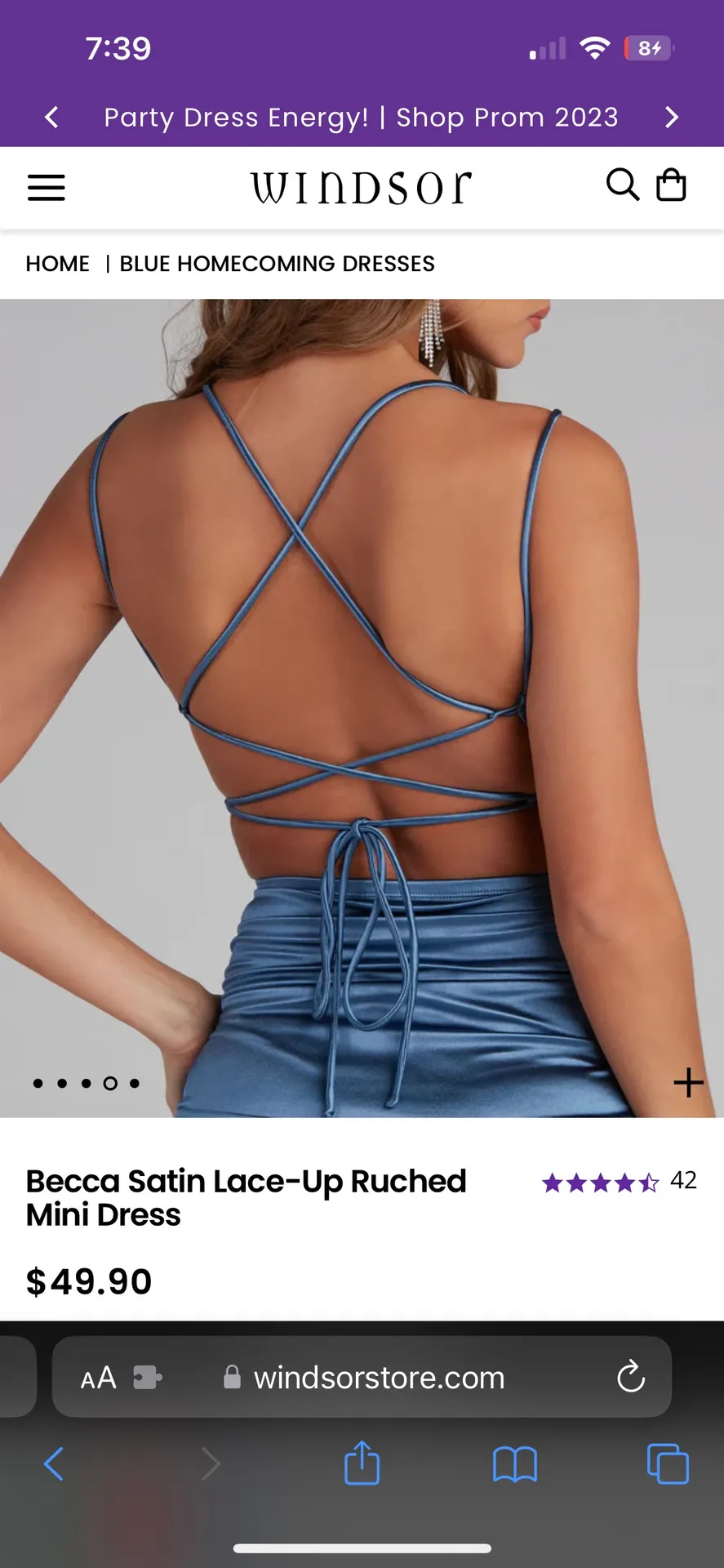Viewport: 724px width, 1568px height.
Task: Tap the Windsor logo
Action: 360,187
